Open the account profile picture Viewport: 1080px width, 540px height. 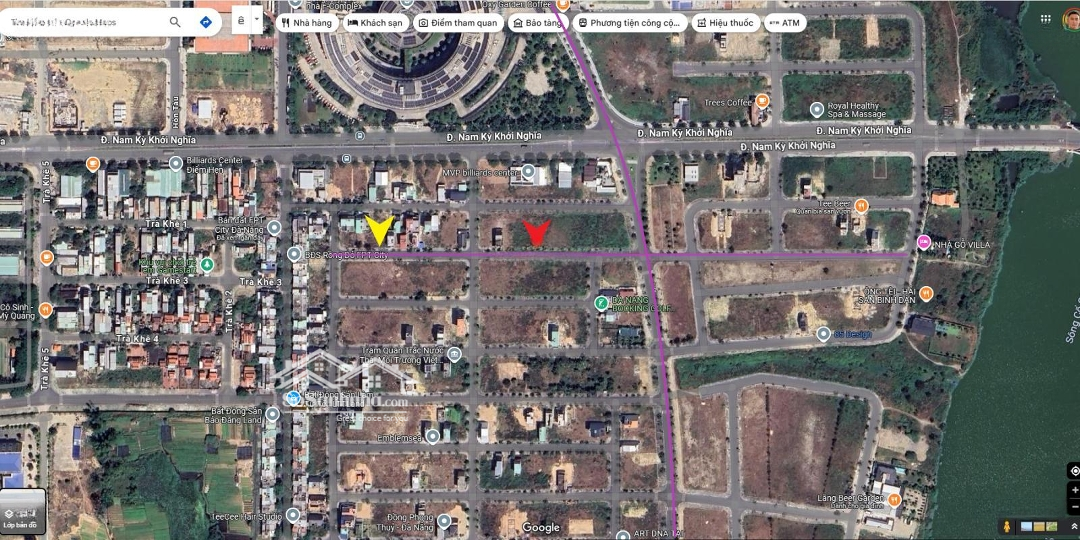pos(1071,20)
